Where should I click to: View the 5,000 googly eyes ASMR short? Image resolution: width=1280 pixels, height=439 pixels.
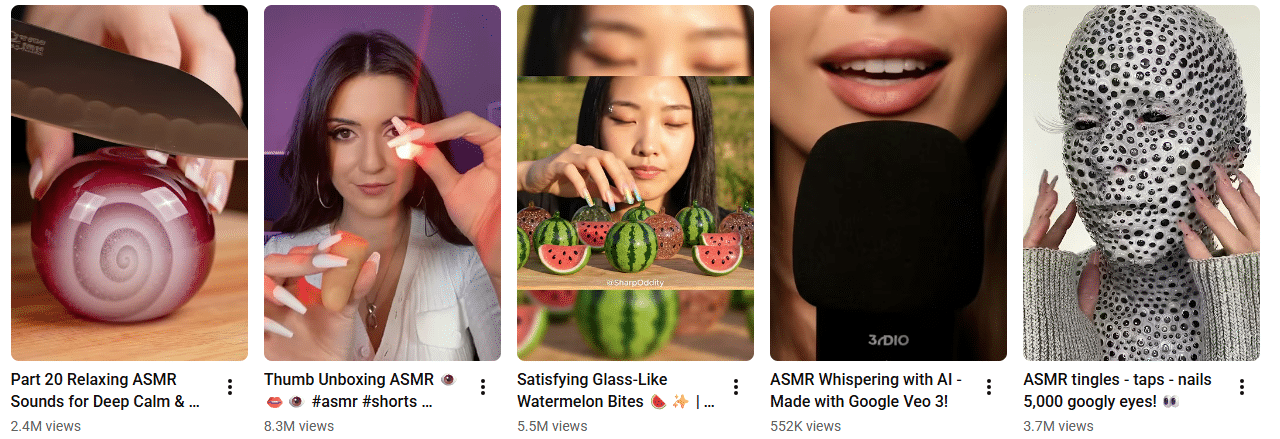tap(1141, 183)
